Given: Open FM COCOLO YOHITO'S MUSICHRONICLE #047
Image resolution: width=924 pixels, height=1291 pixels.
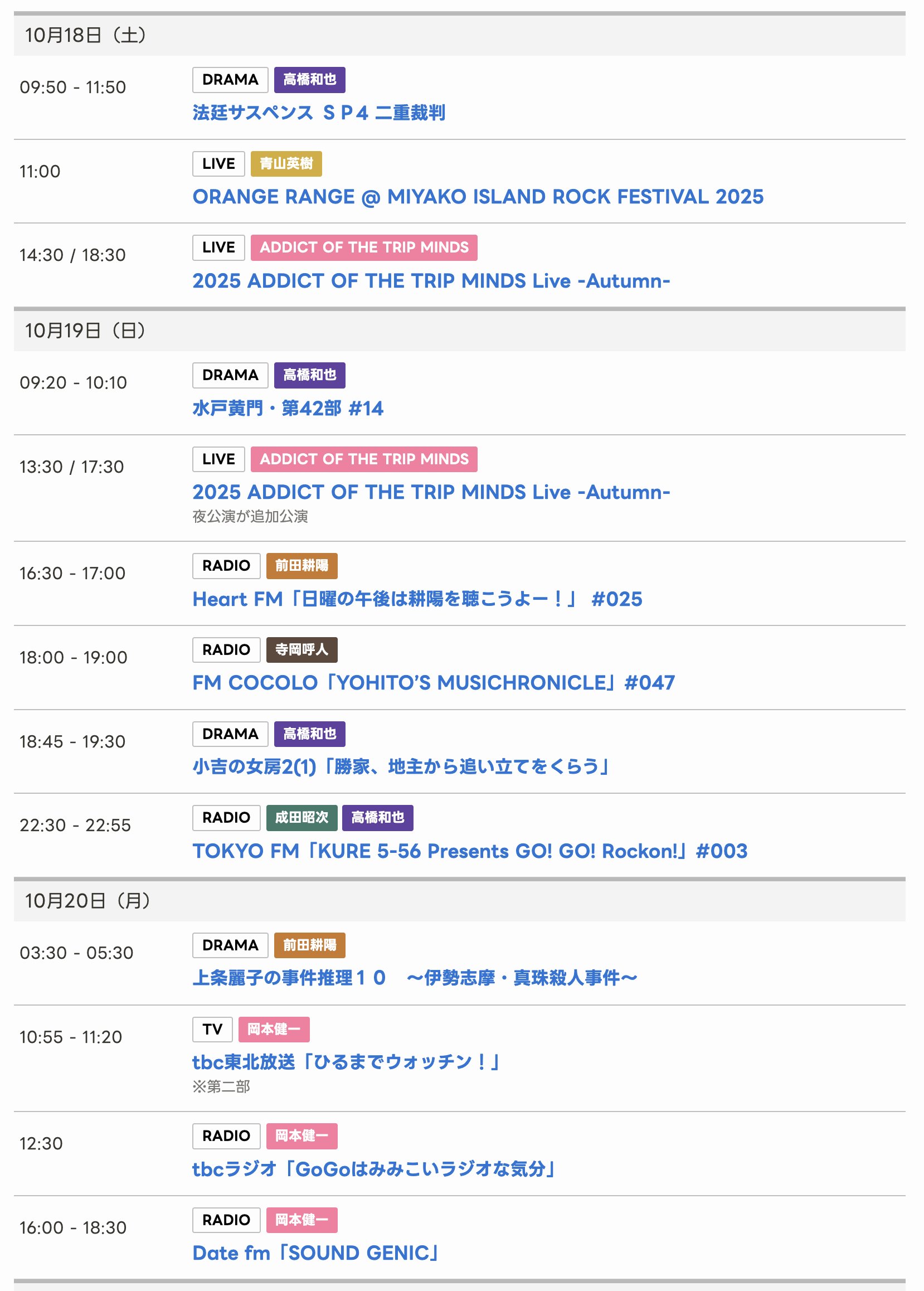Looking at the screenshot, I should [433, 683].
